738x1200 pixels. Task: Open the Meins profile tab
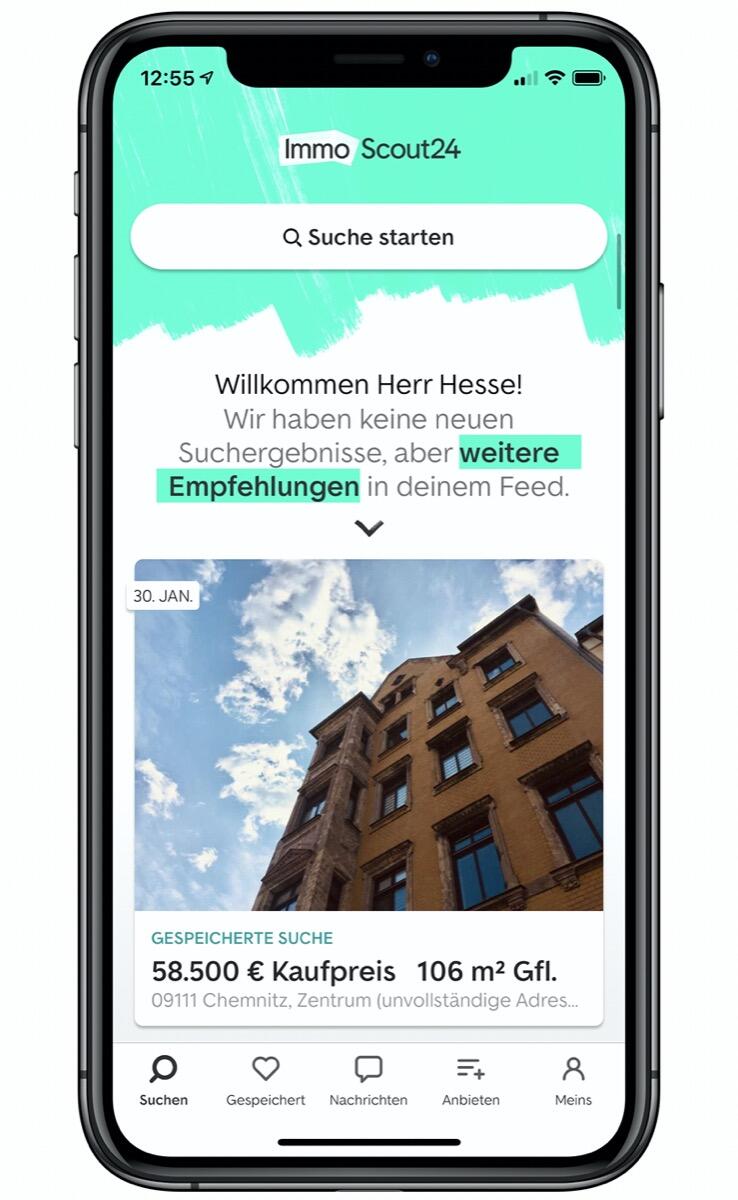pos(573,1080)
